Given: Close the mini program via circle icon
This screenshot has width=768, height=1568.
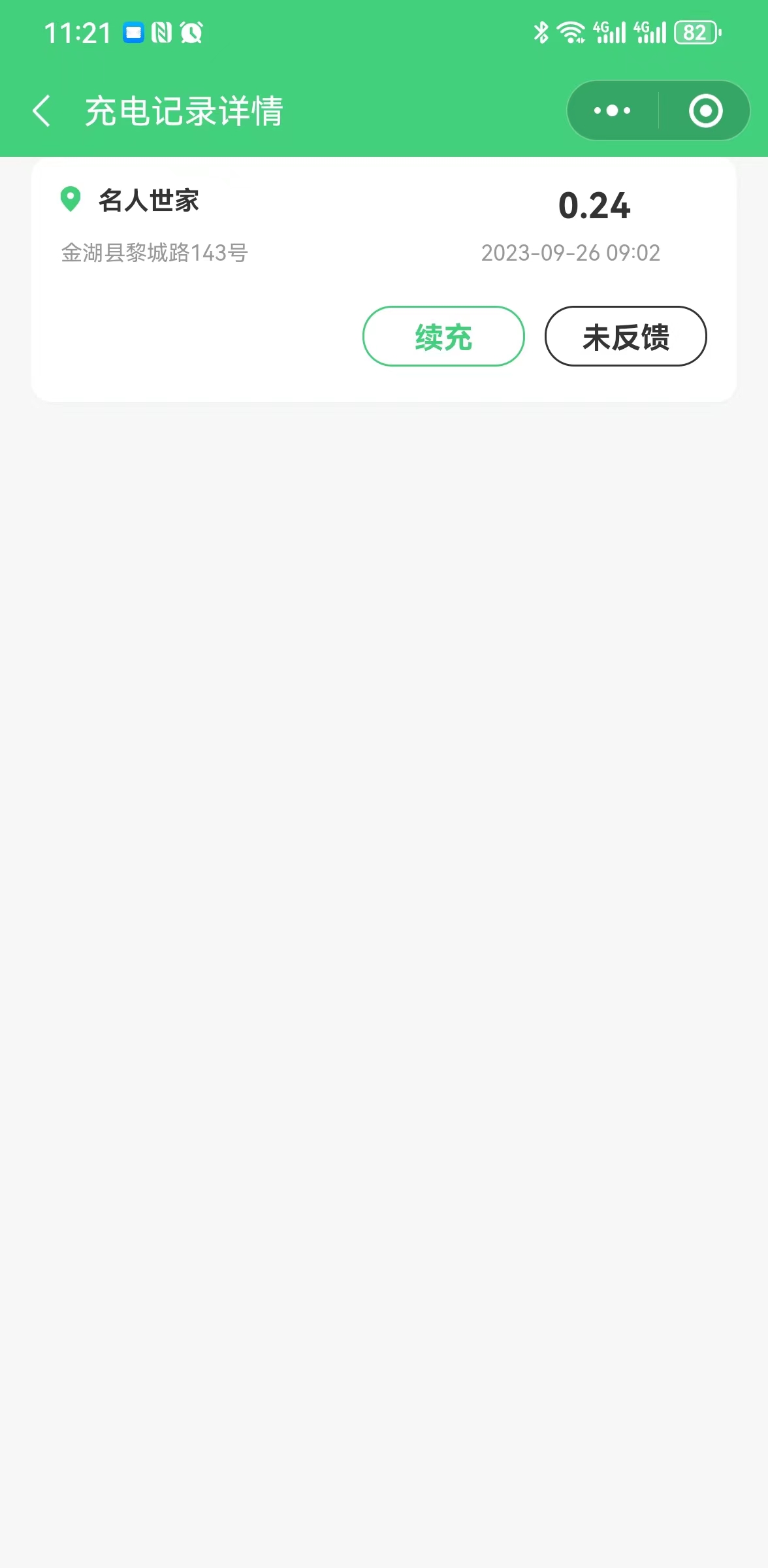Looking at the screenshot, I should (705, 110).
